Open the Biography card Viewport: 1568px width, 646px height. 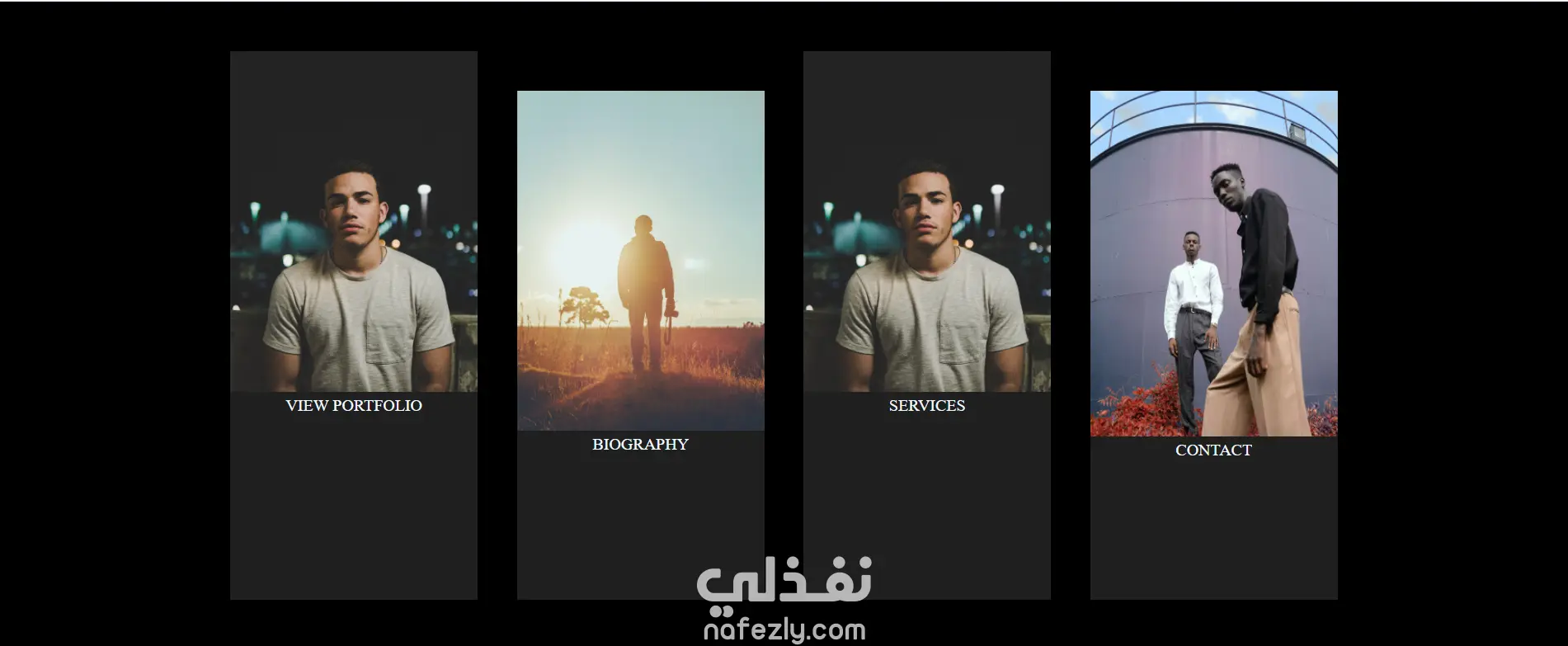(x=640, y=444)
